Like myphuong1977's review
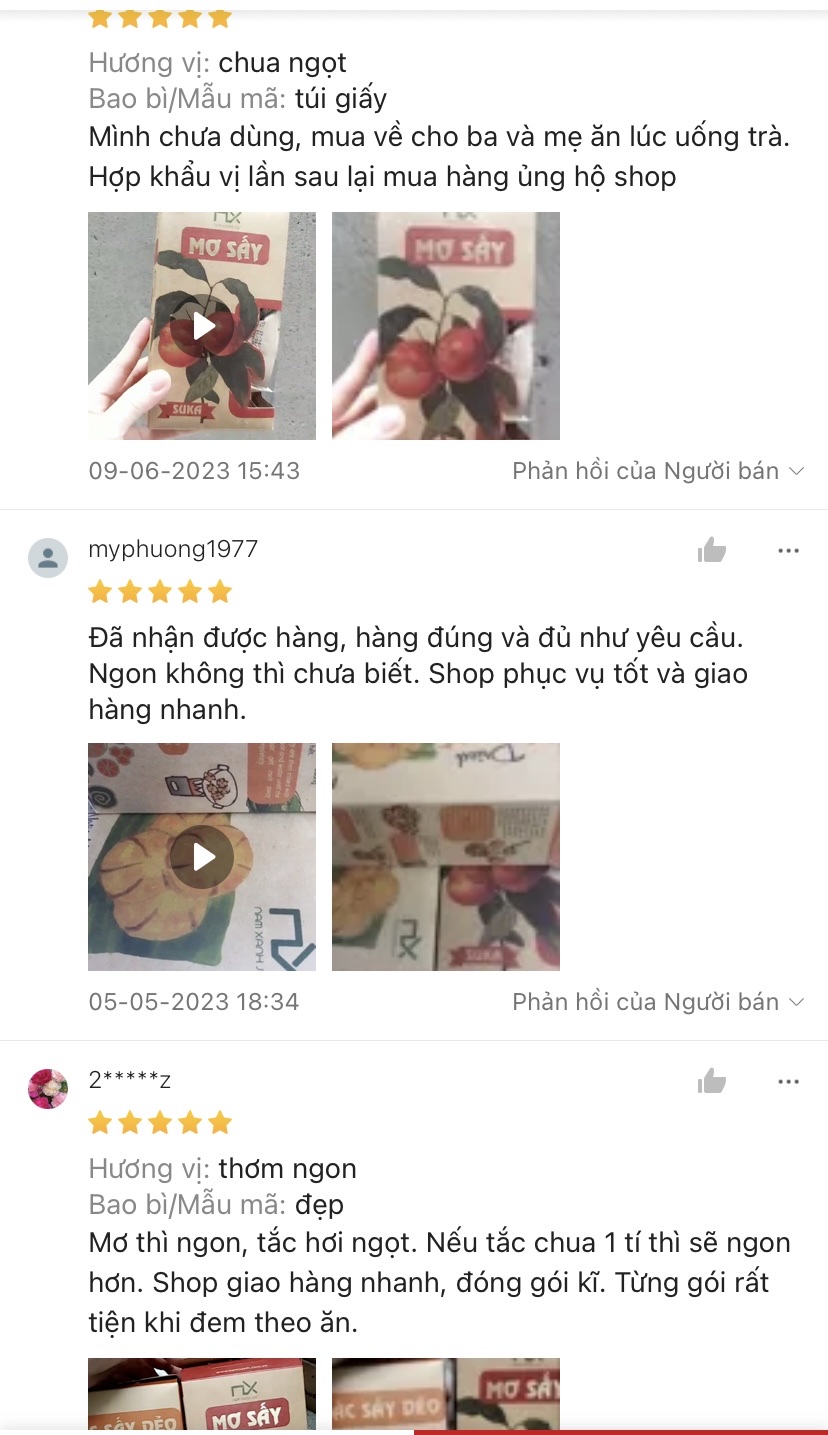 (x=712, y=550)
